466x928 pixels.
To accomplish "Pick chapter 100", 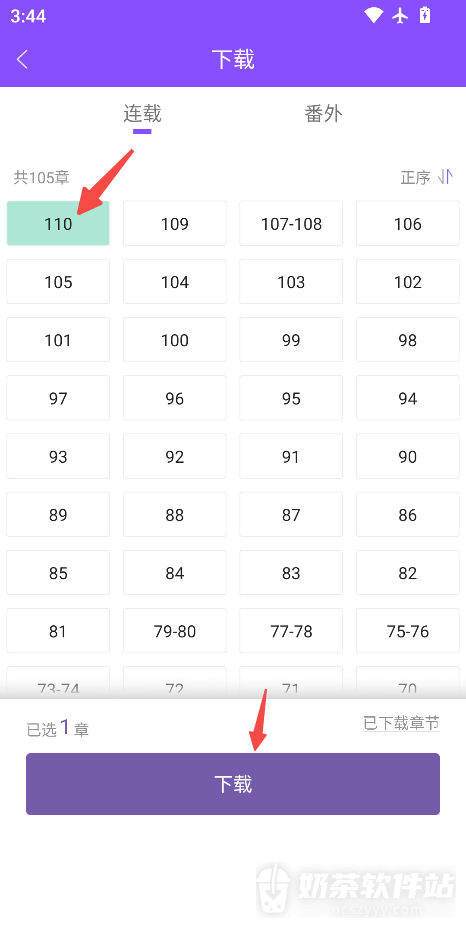I will pos(175,340).
